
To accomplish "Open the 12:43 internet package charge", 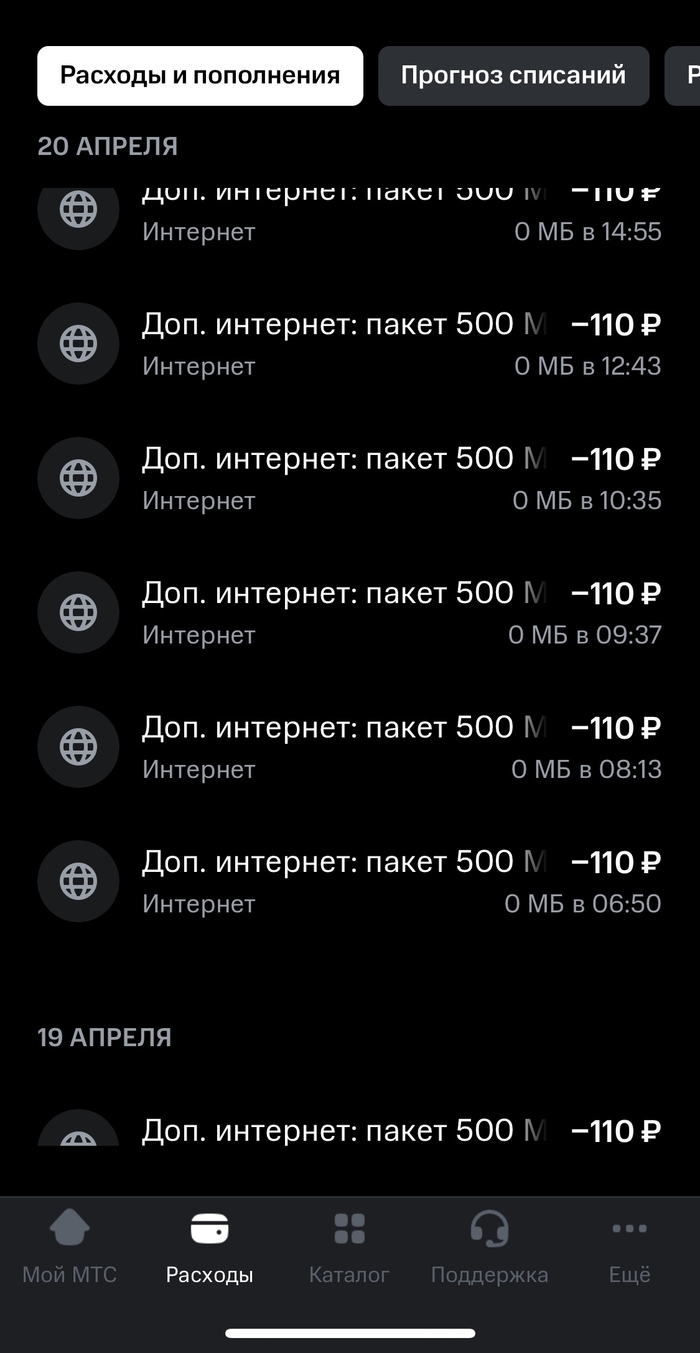I will [350, 343].
